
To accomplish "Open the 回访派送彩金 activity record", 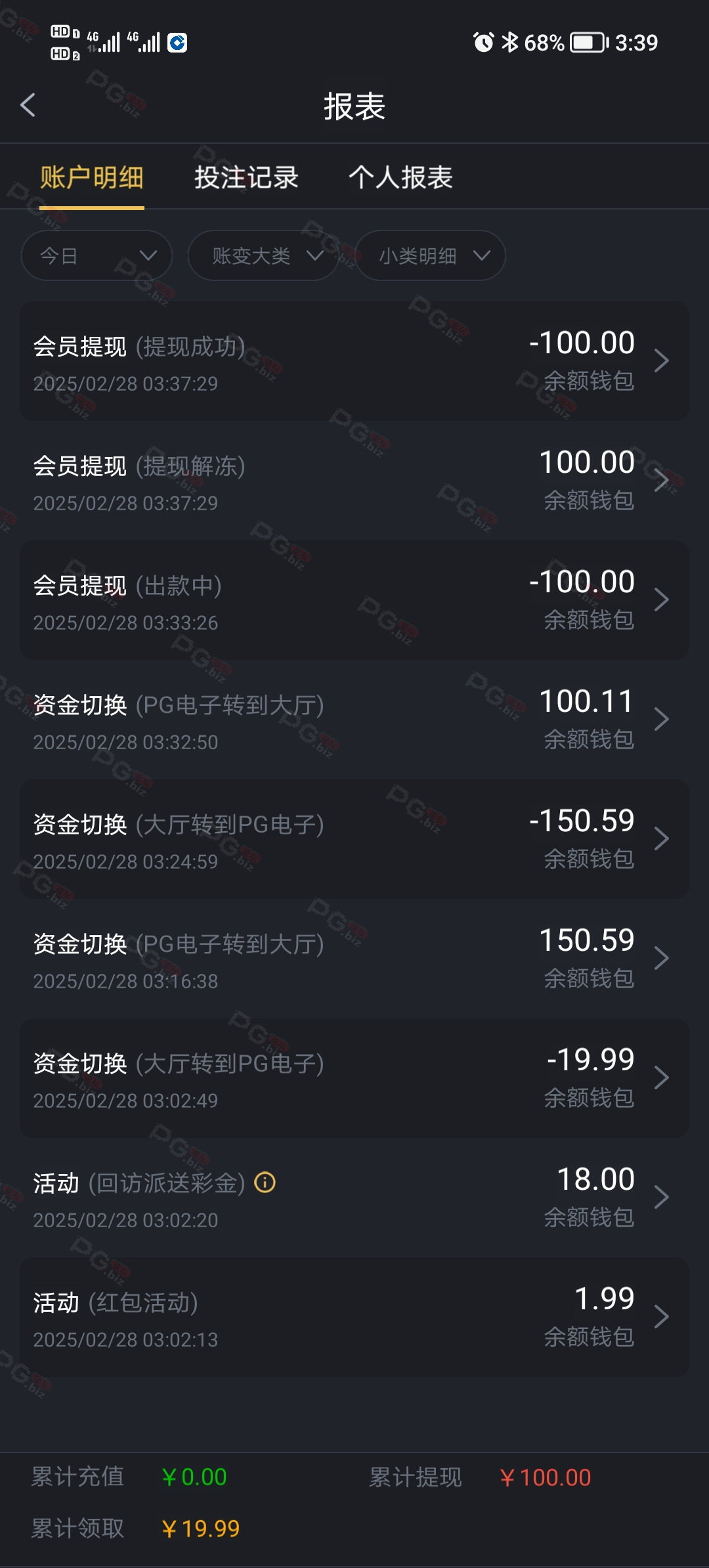I will 354,1198.
